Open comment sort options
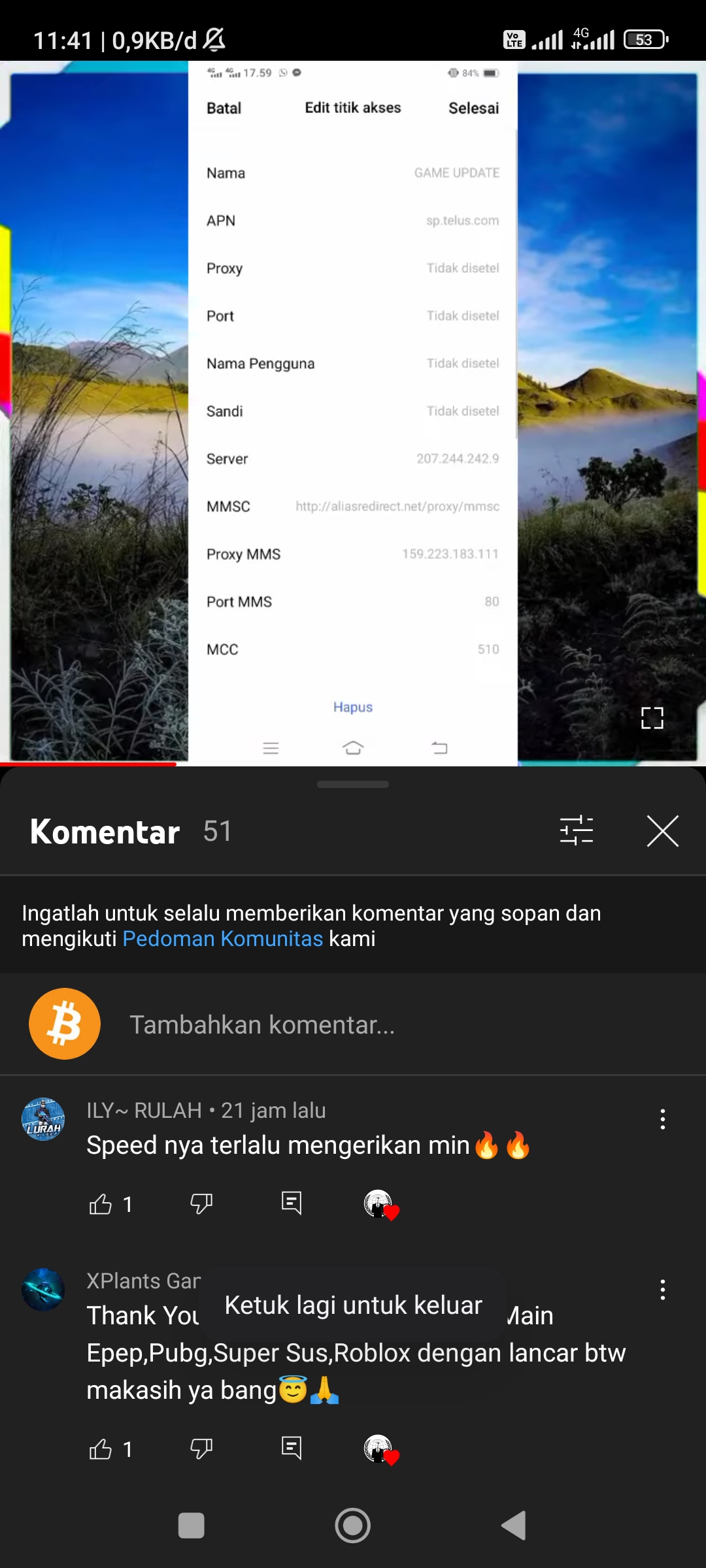This screenshot has height=1568, width=706. (577, 831)
